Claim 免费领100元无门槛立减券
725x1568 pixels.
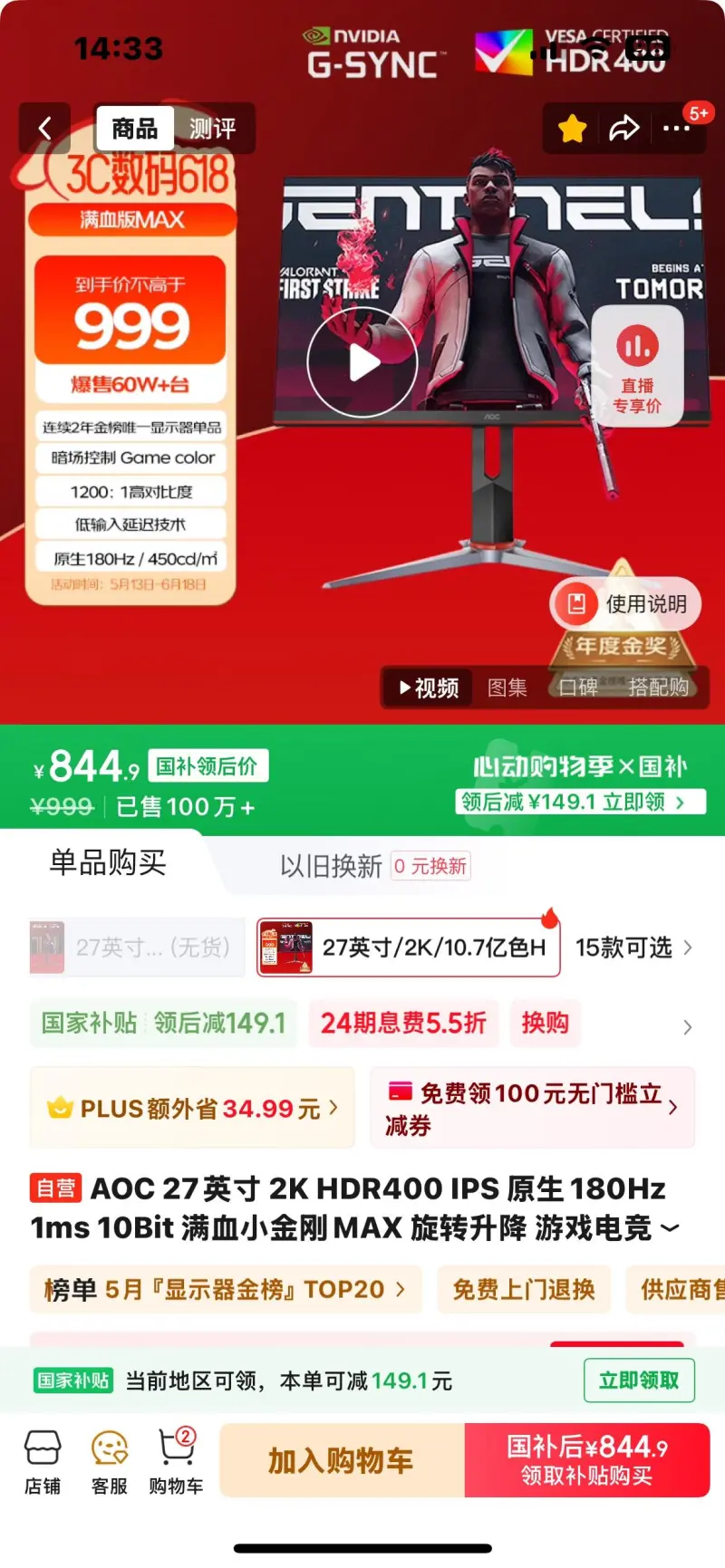tap(532, 1108)
